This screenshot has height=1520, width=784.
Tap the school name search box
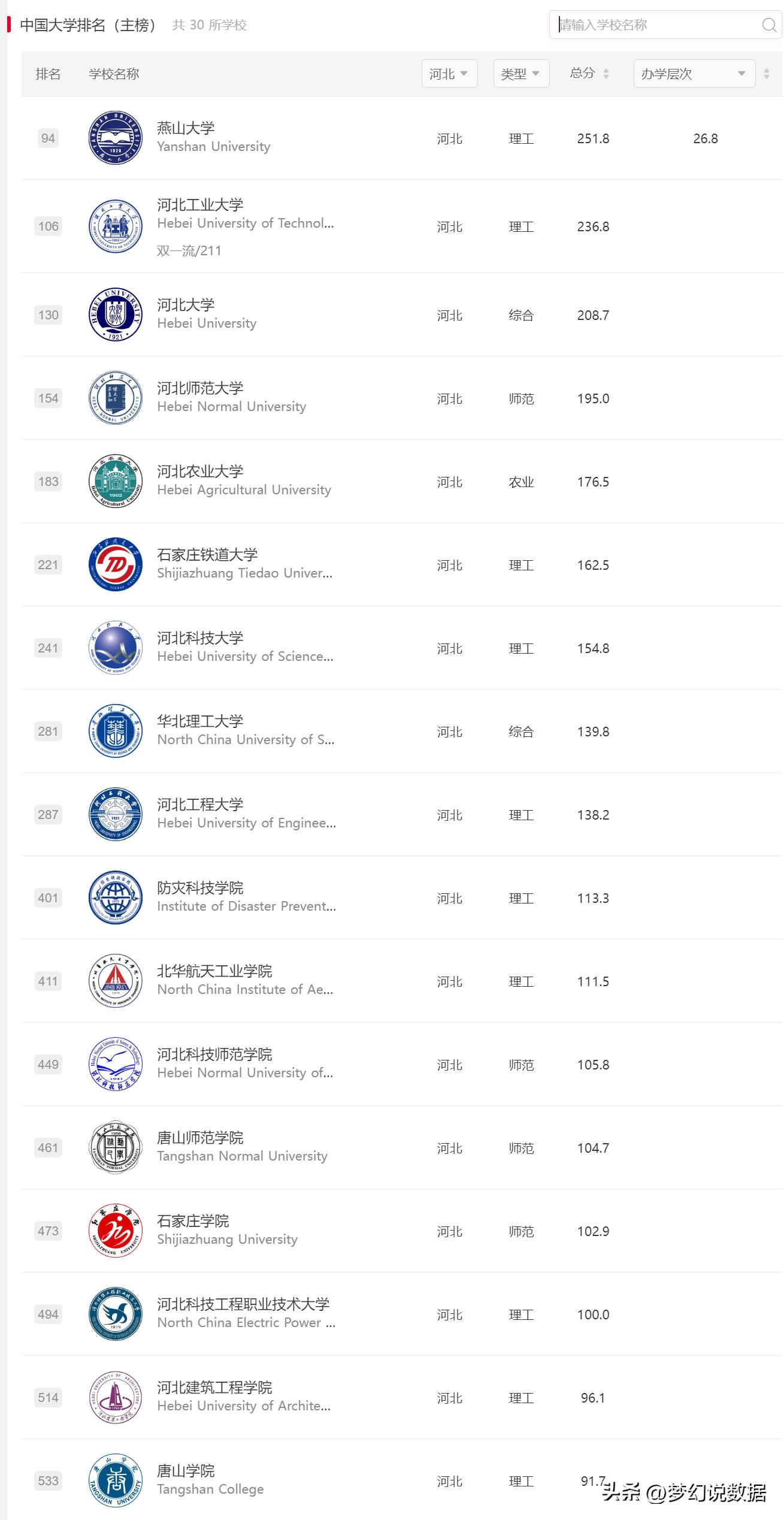coord(665,25)
